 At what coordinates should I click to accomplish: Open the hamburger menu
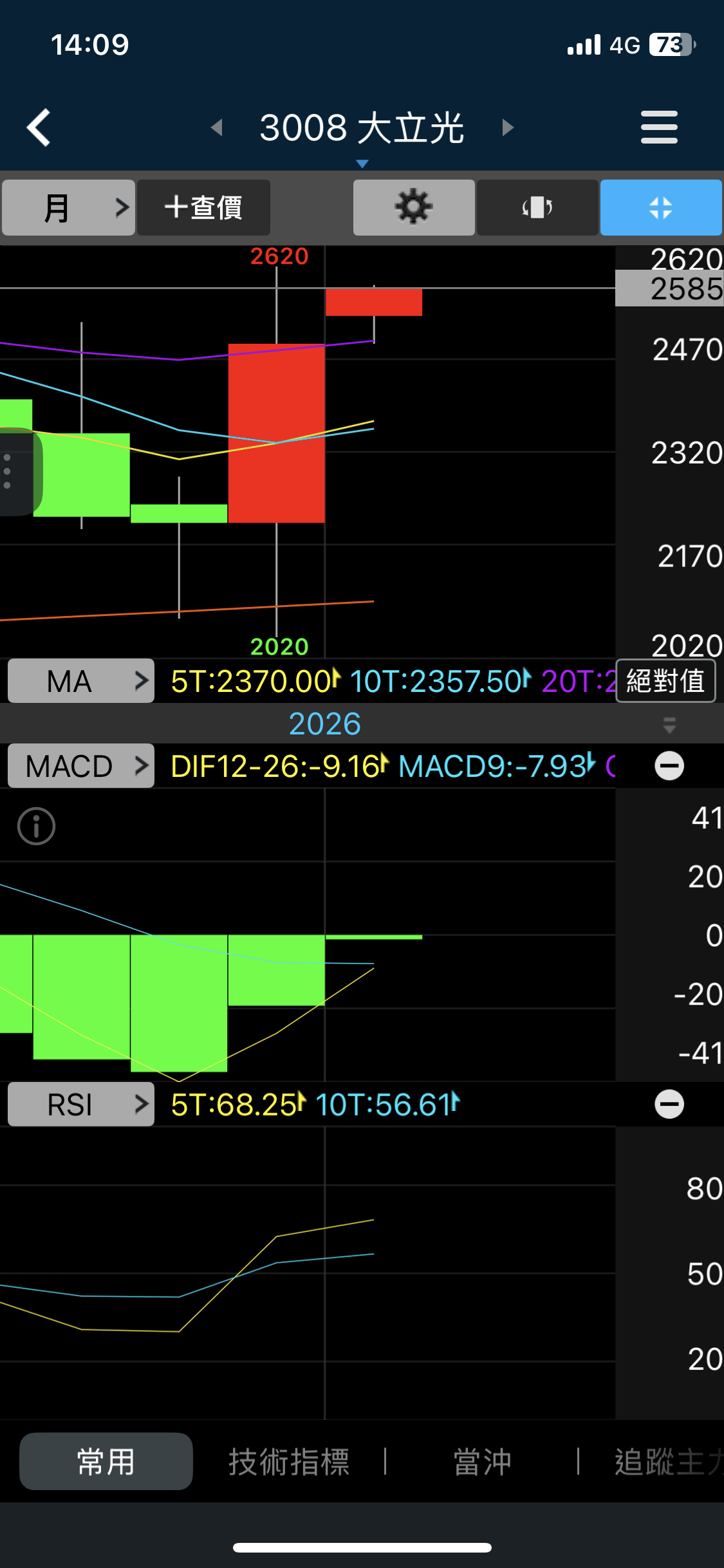tap(659, 127)
